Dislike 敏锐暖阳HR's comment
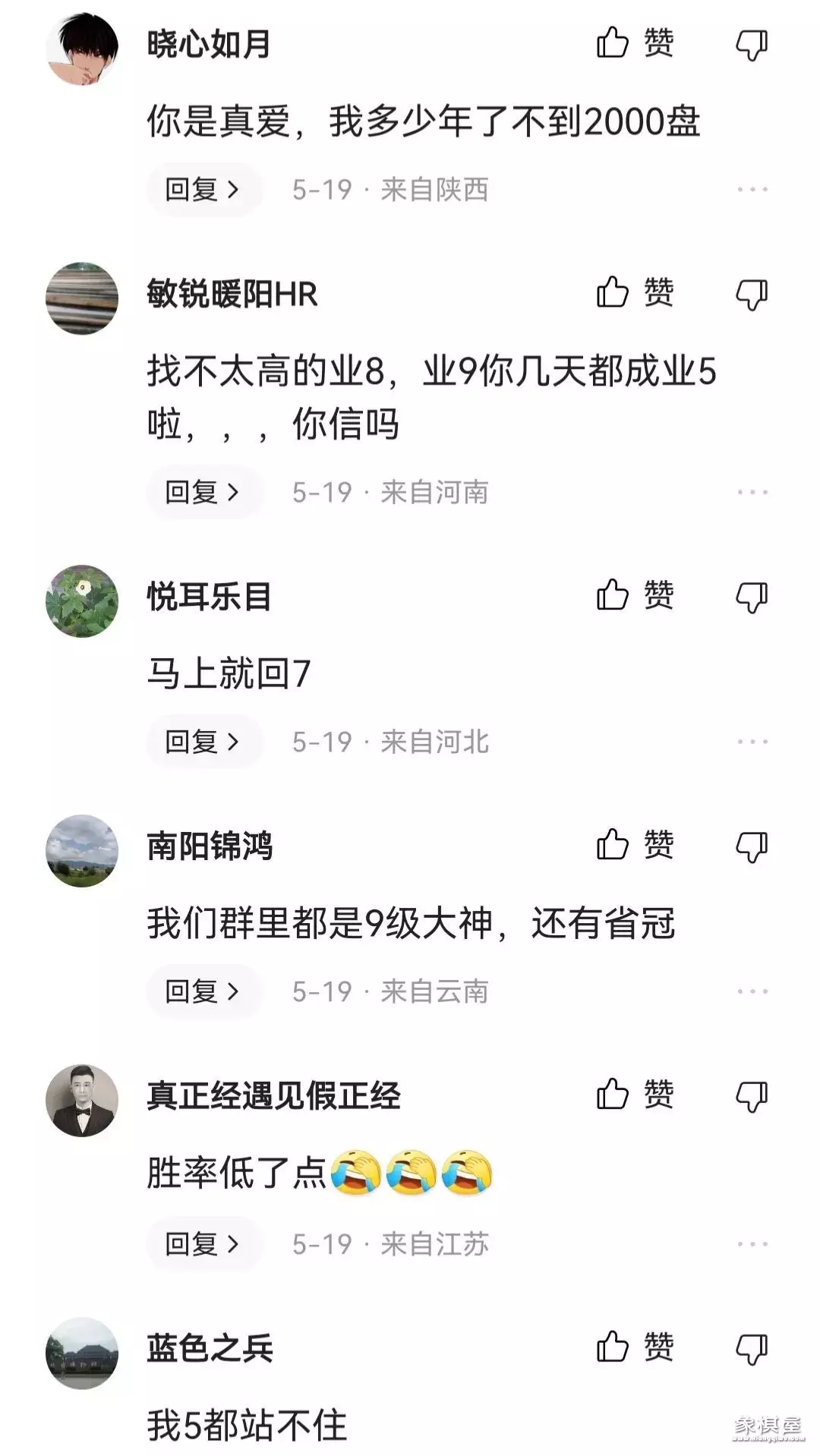Image resolution: width=820 pixels, height=1456 pixels. tap(752, 295)
